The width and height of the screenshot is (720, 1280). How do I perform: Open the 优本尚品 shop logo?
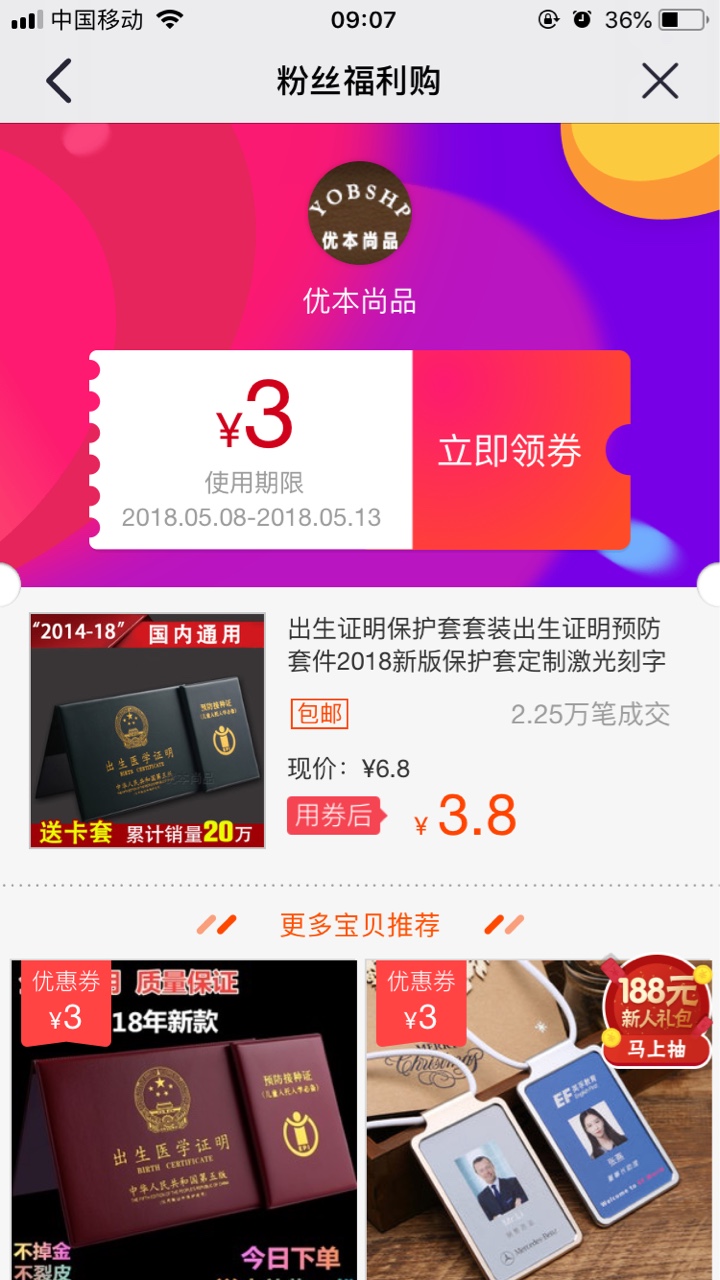[359, 213]
